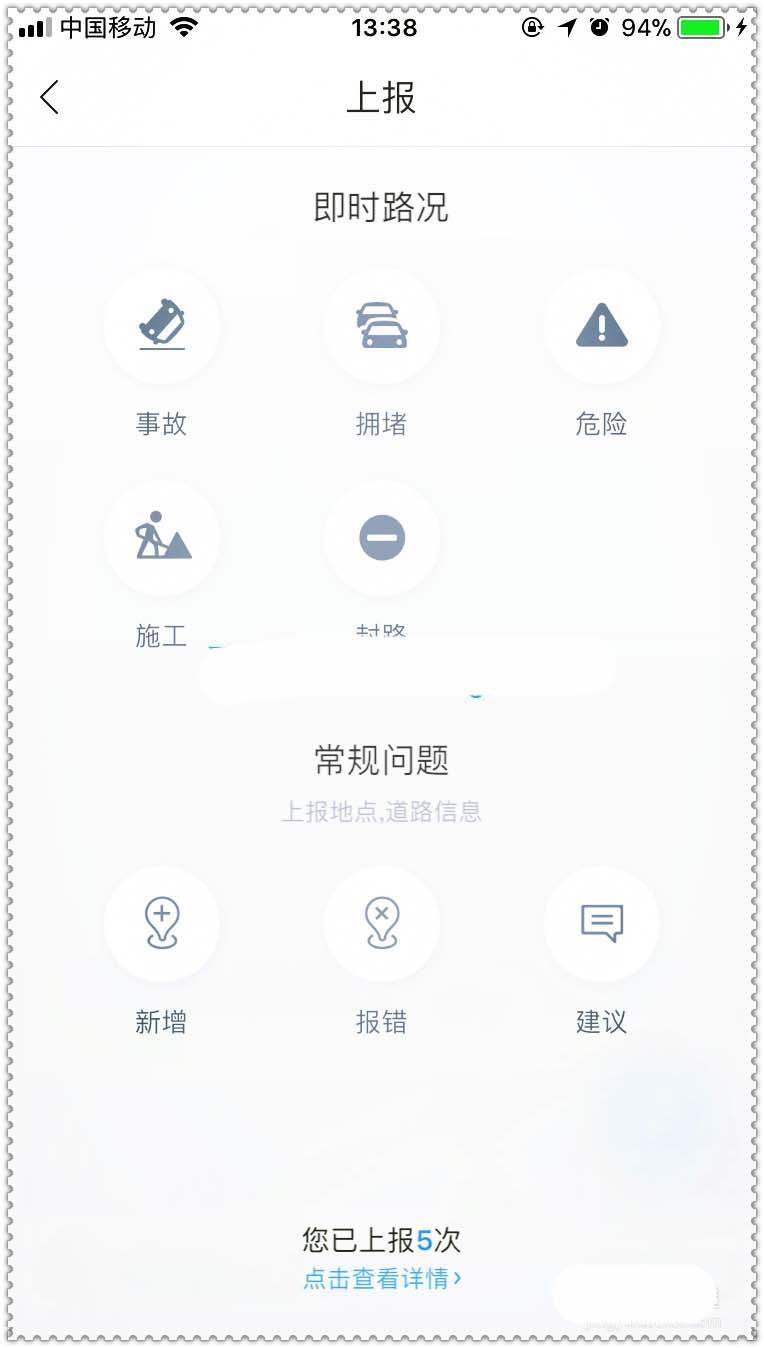Select the 即时路况 section heading
Screen dimensions: 764x1348
(x=381, y=207)
